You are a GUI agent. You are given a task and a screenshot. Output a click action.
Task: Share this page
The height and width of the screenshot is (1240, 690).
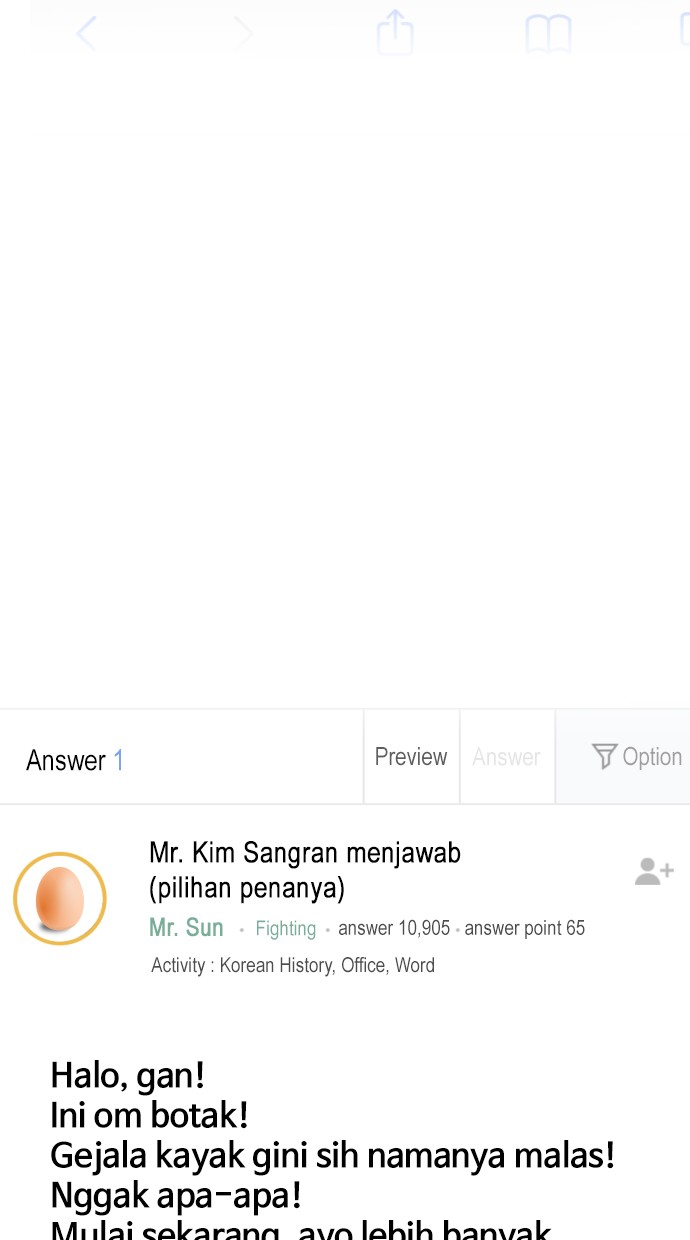pos(395,32)
